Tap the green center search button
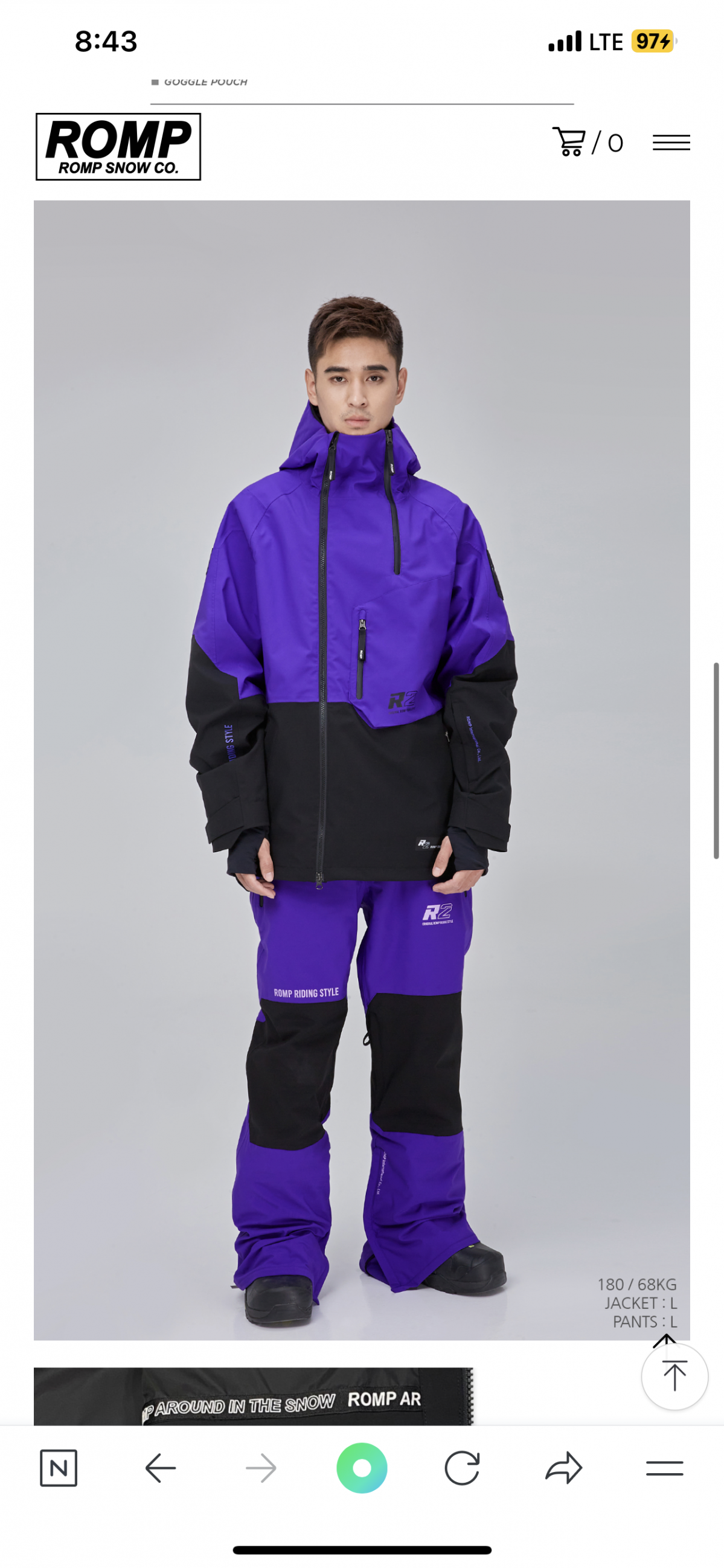 361,1468
